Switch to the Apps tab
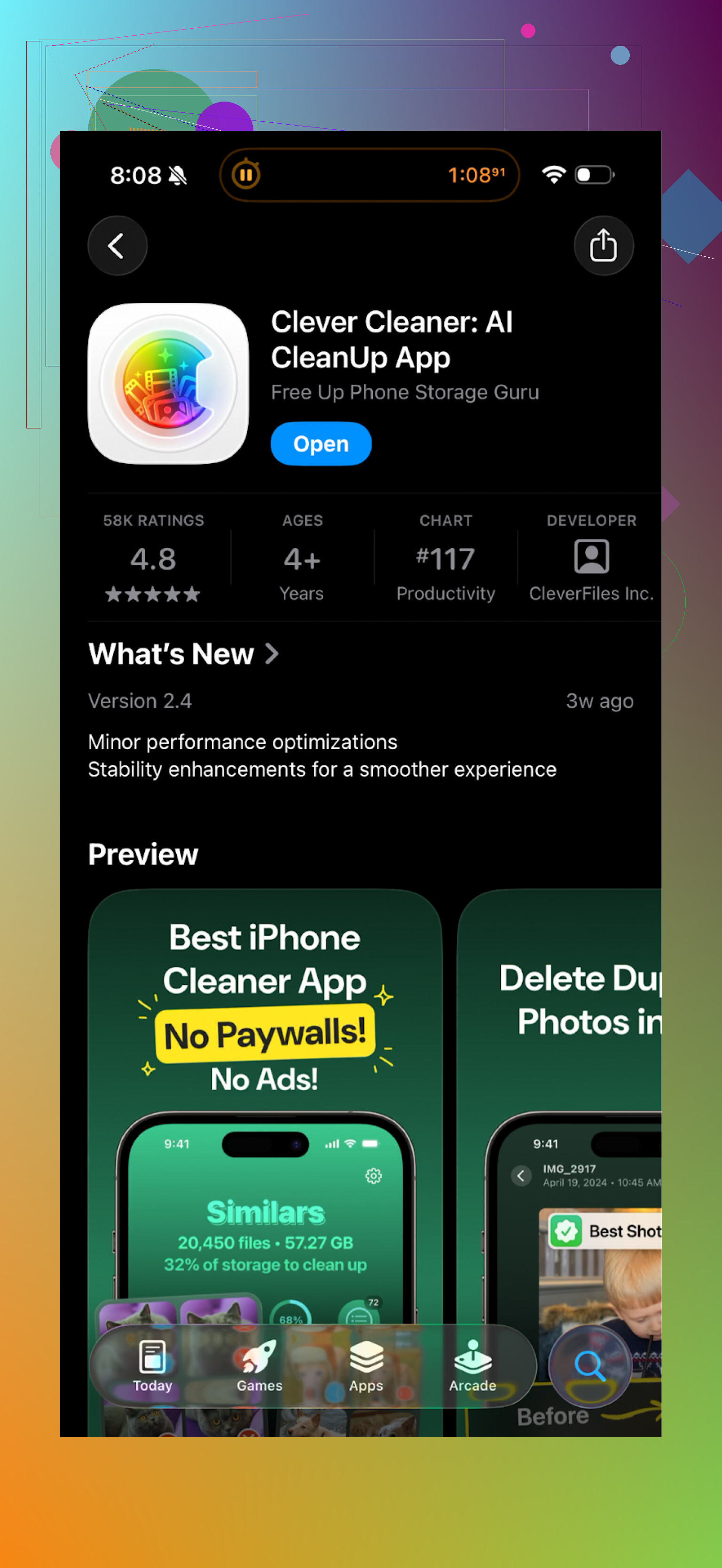The width and height of the screenshot is (722, 1568). click(x=366, y=1365)
